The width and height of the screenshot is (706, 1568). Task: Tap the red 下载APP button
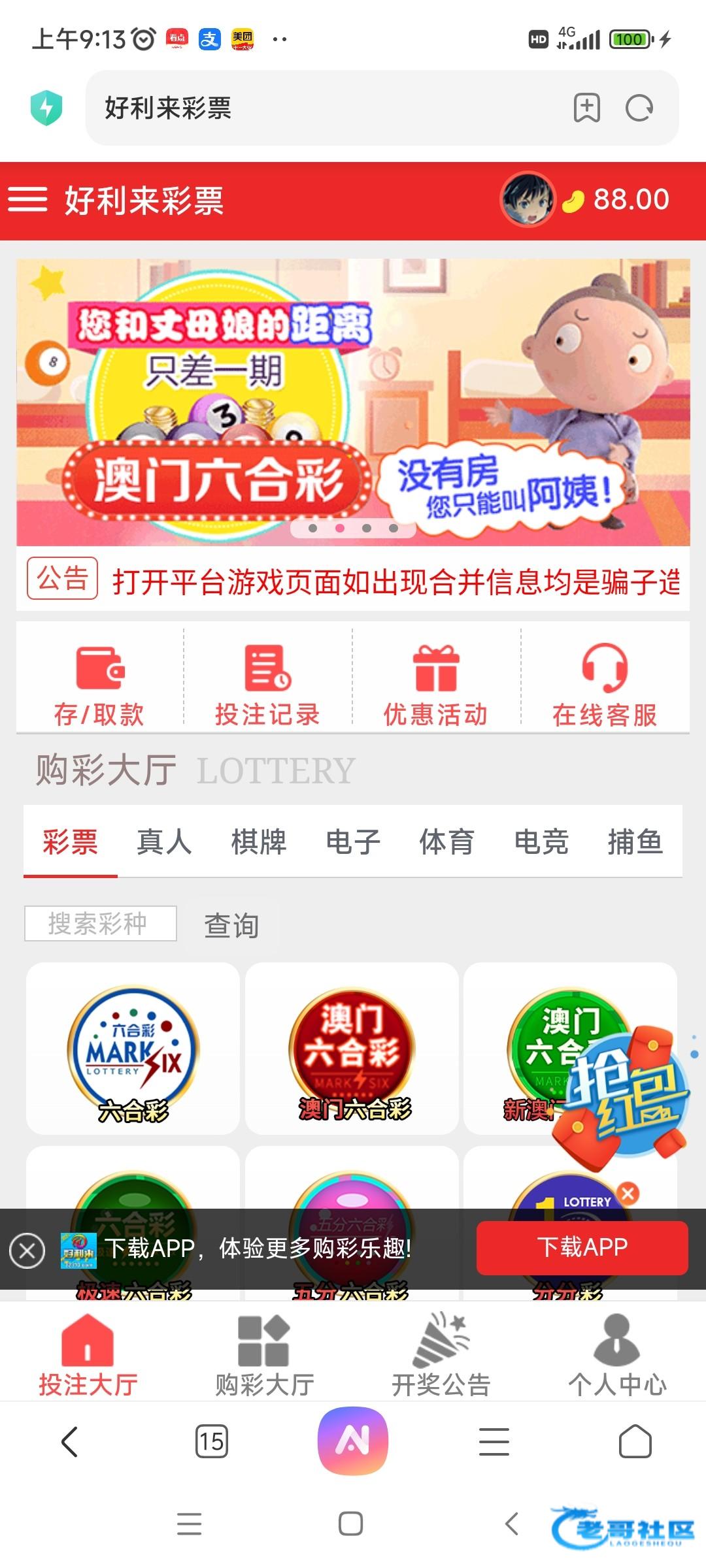[582, 1248]
